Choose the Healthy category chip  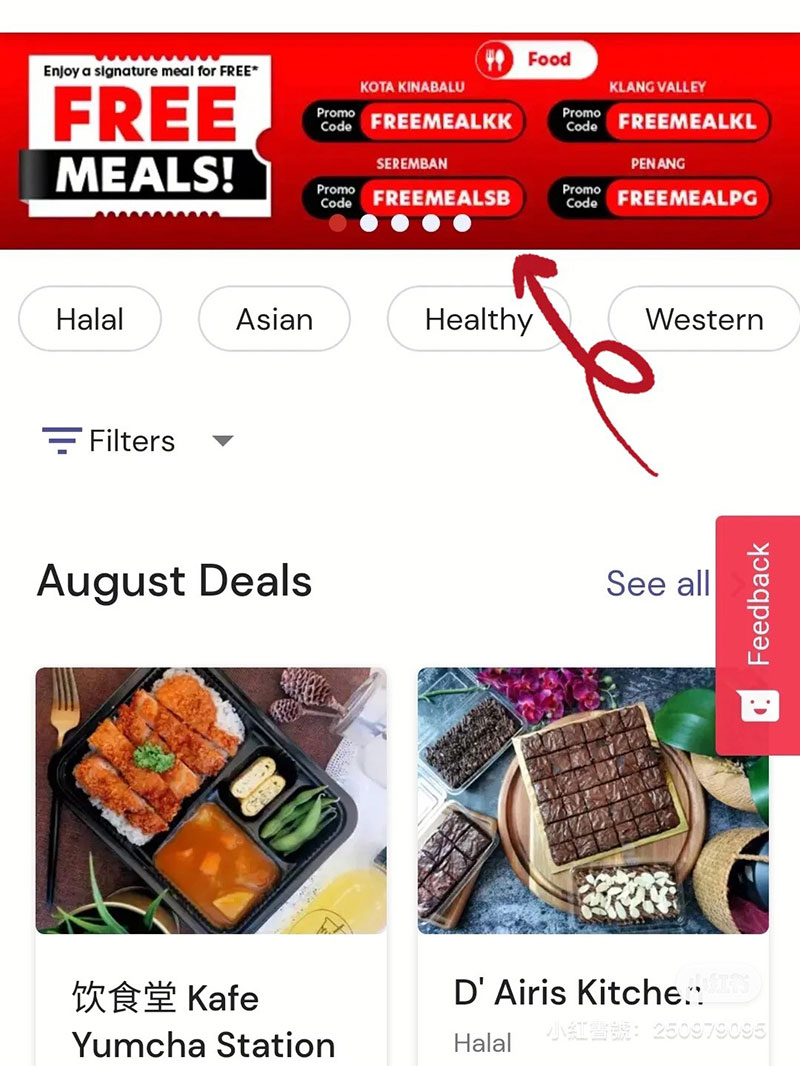pos(478,319)
